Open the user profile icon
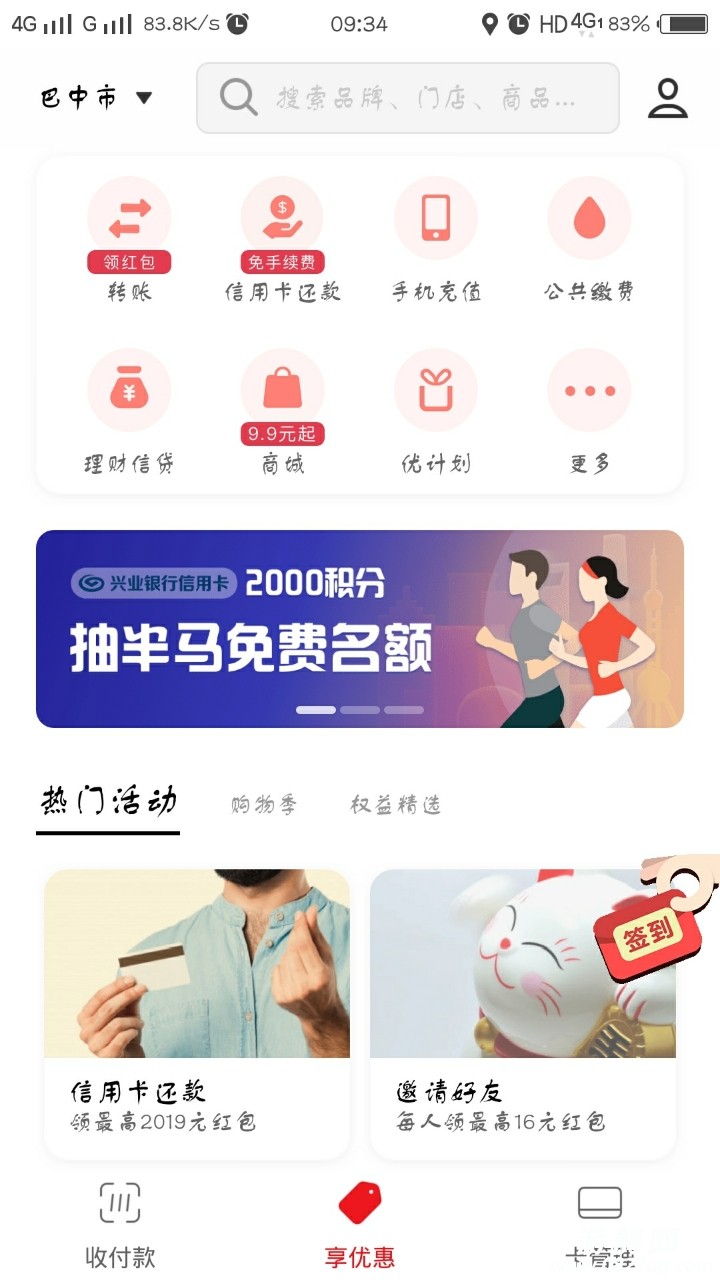 click(667, 98)
